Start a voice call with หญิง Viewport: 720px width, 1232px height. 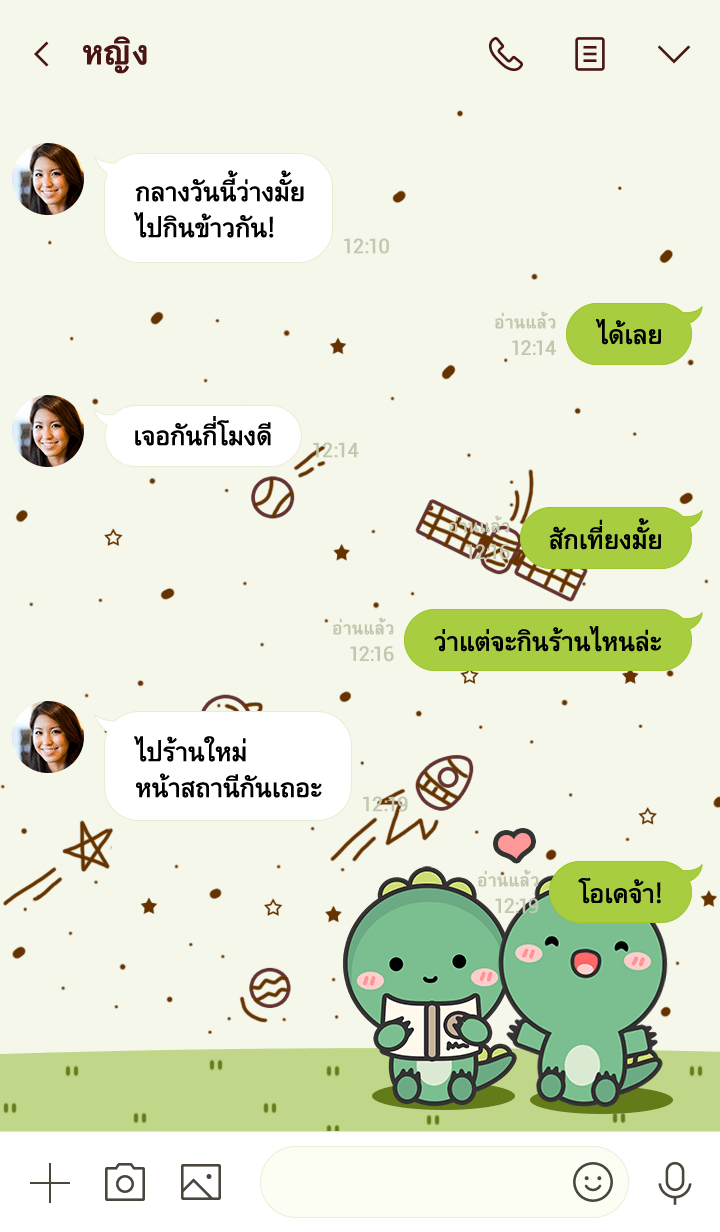[x=505, y=54]
